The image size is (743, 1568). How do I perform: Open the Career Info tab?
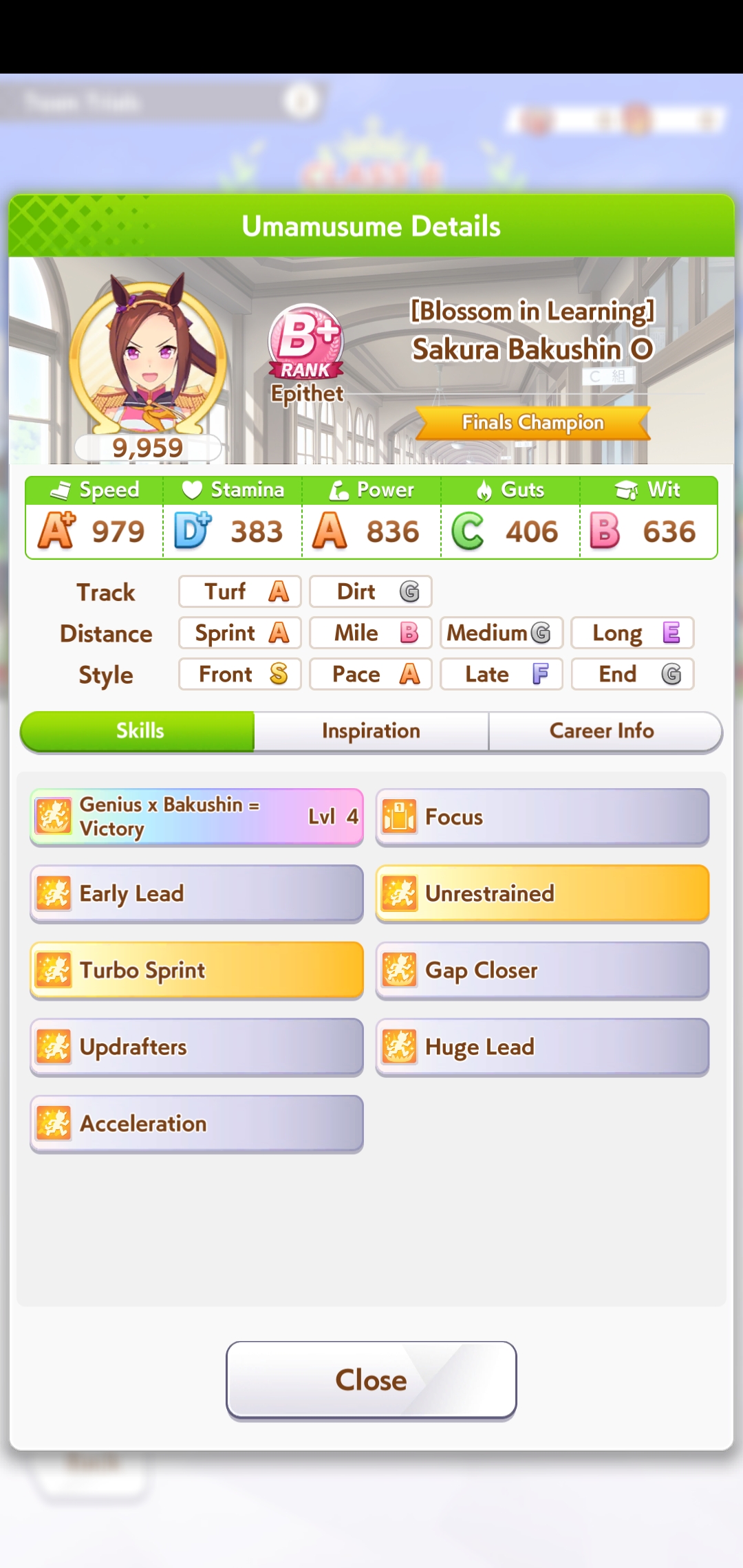coord(602,731)
